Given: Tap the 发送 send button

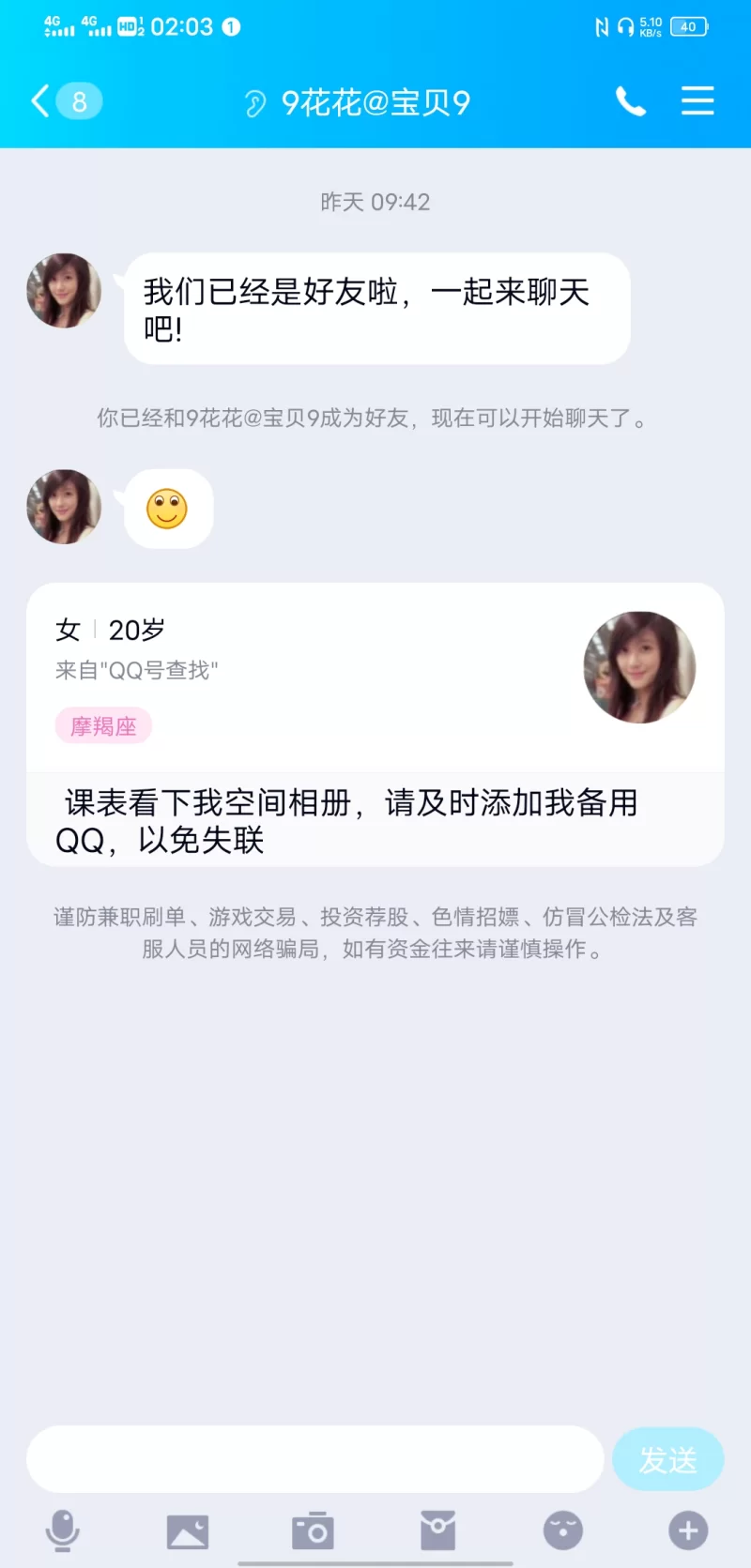Looking at the screenshot, I should coord(667,1459).
